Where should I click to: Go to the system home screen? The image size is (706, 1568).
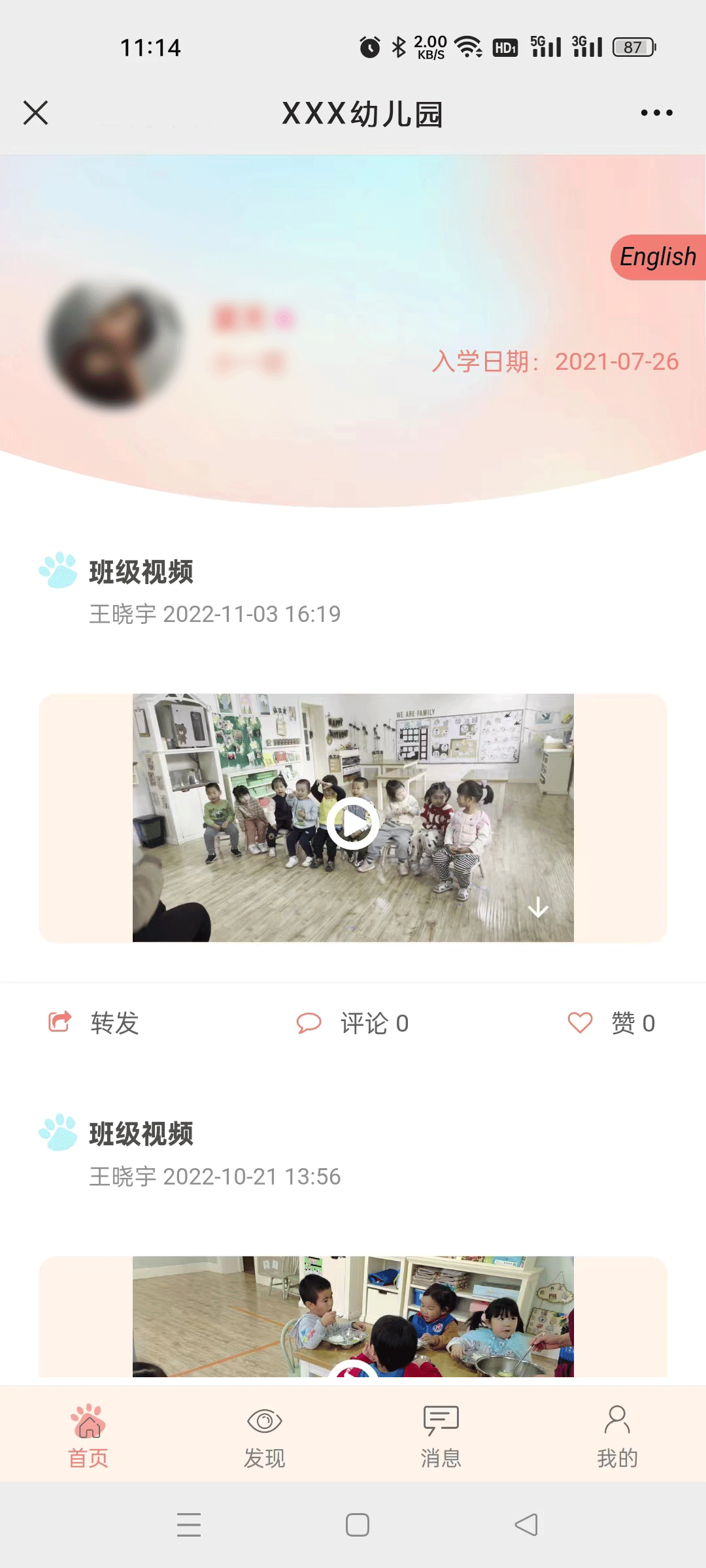[x=357, y=1525]
